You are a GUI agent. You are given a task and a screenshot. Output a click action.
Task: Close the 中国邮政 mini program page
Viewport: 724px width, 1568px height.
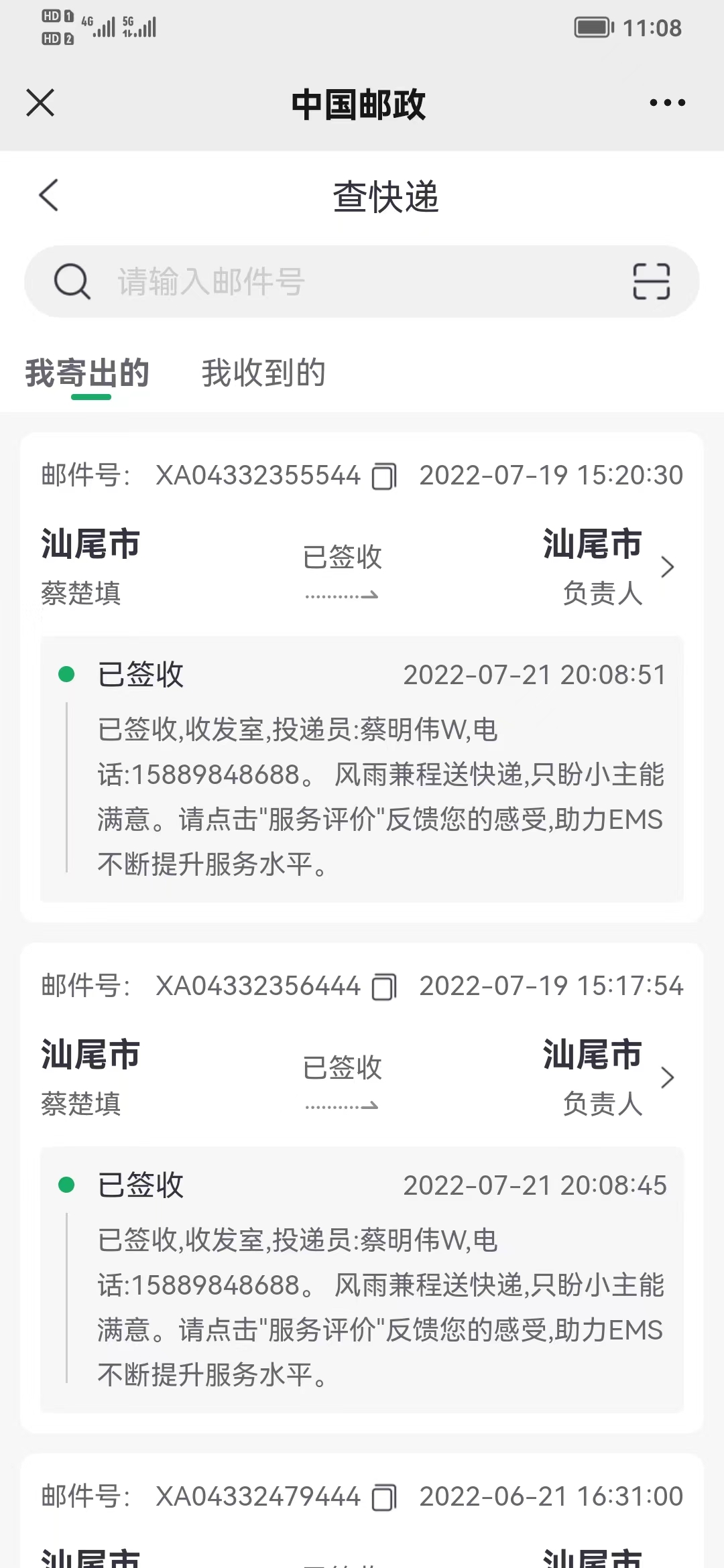(x=40, y=103)
